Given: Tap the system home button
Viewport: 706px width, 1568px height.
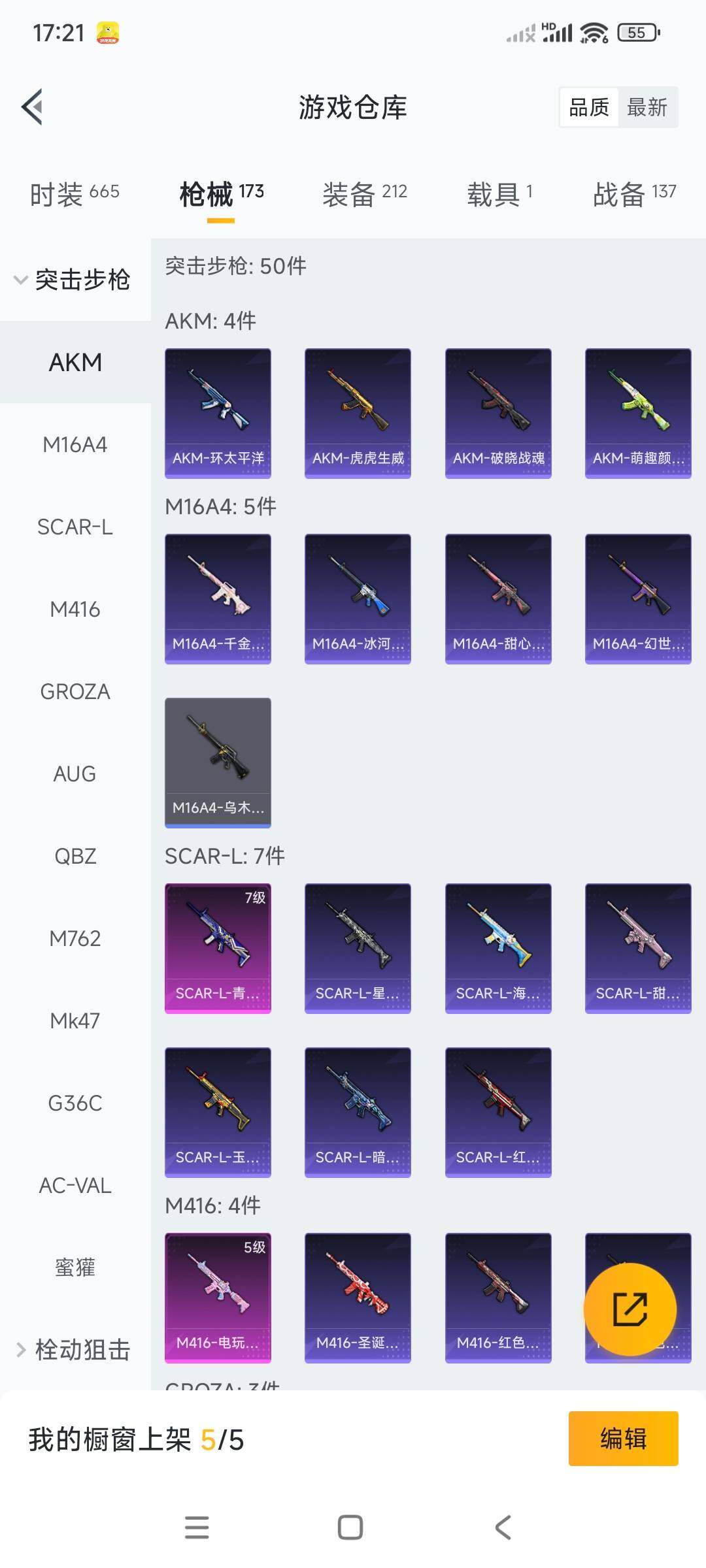Looking at the screenshot, I should 350,1527.
